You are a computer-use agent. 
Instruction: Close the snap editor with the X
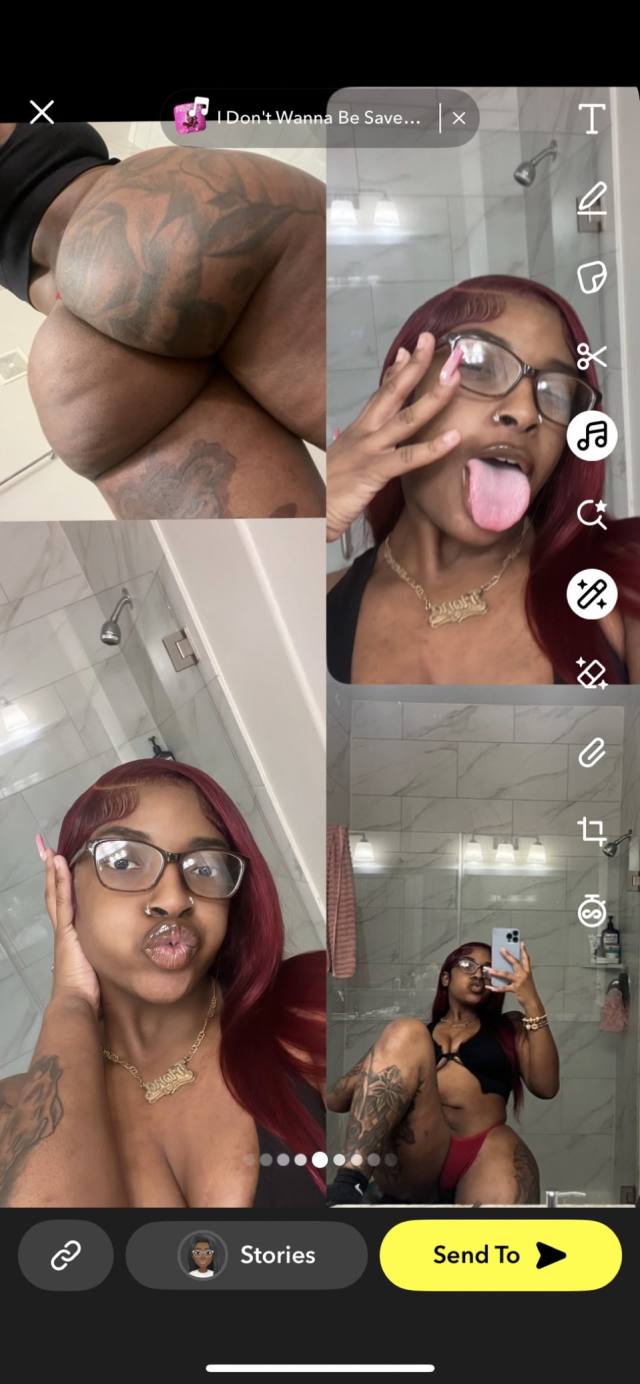point(42,112)
